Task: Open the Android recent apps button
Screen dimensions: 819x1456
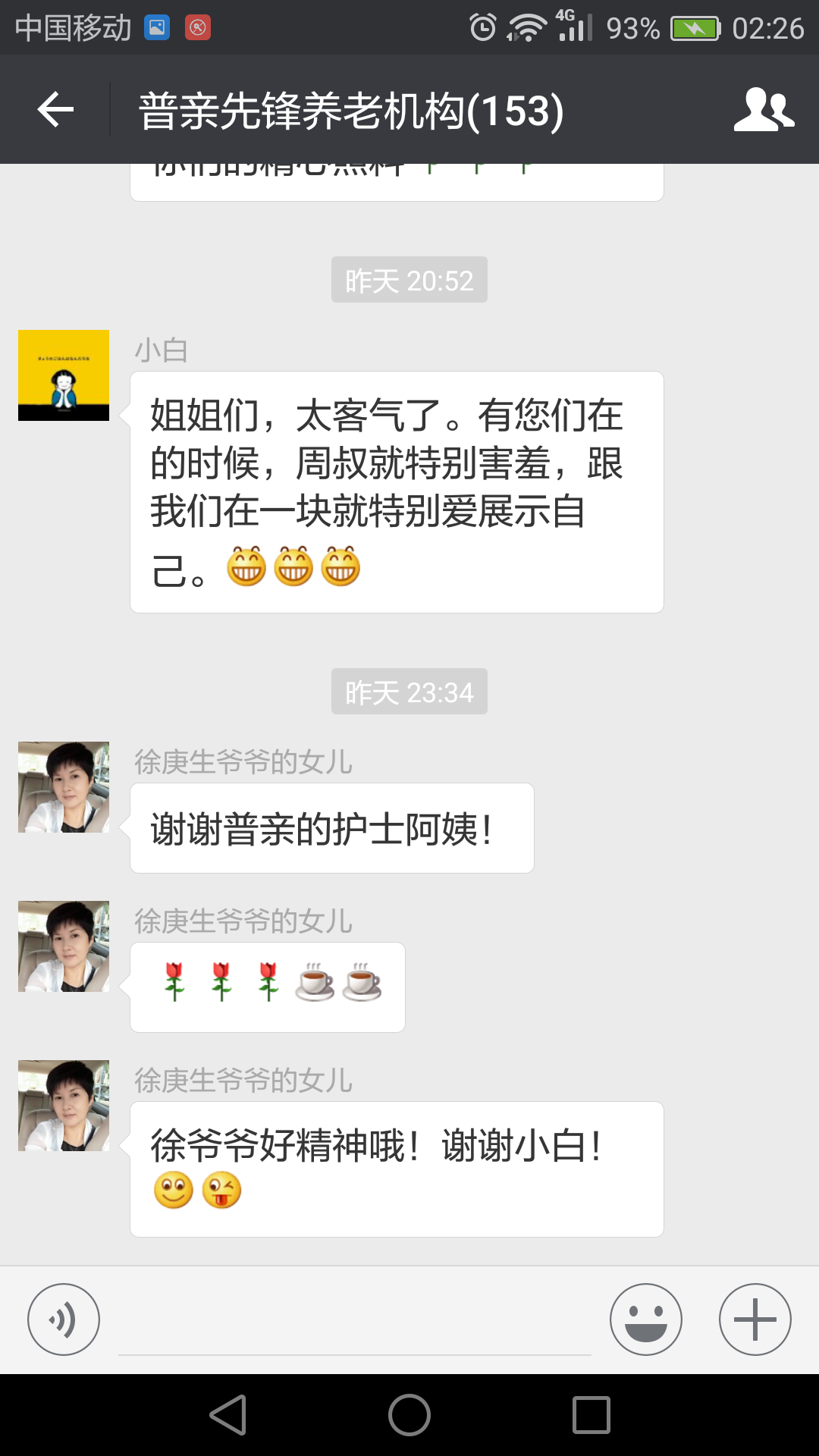Action: click(591, 1415)
